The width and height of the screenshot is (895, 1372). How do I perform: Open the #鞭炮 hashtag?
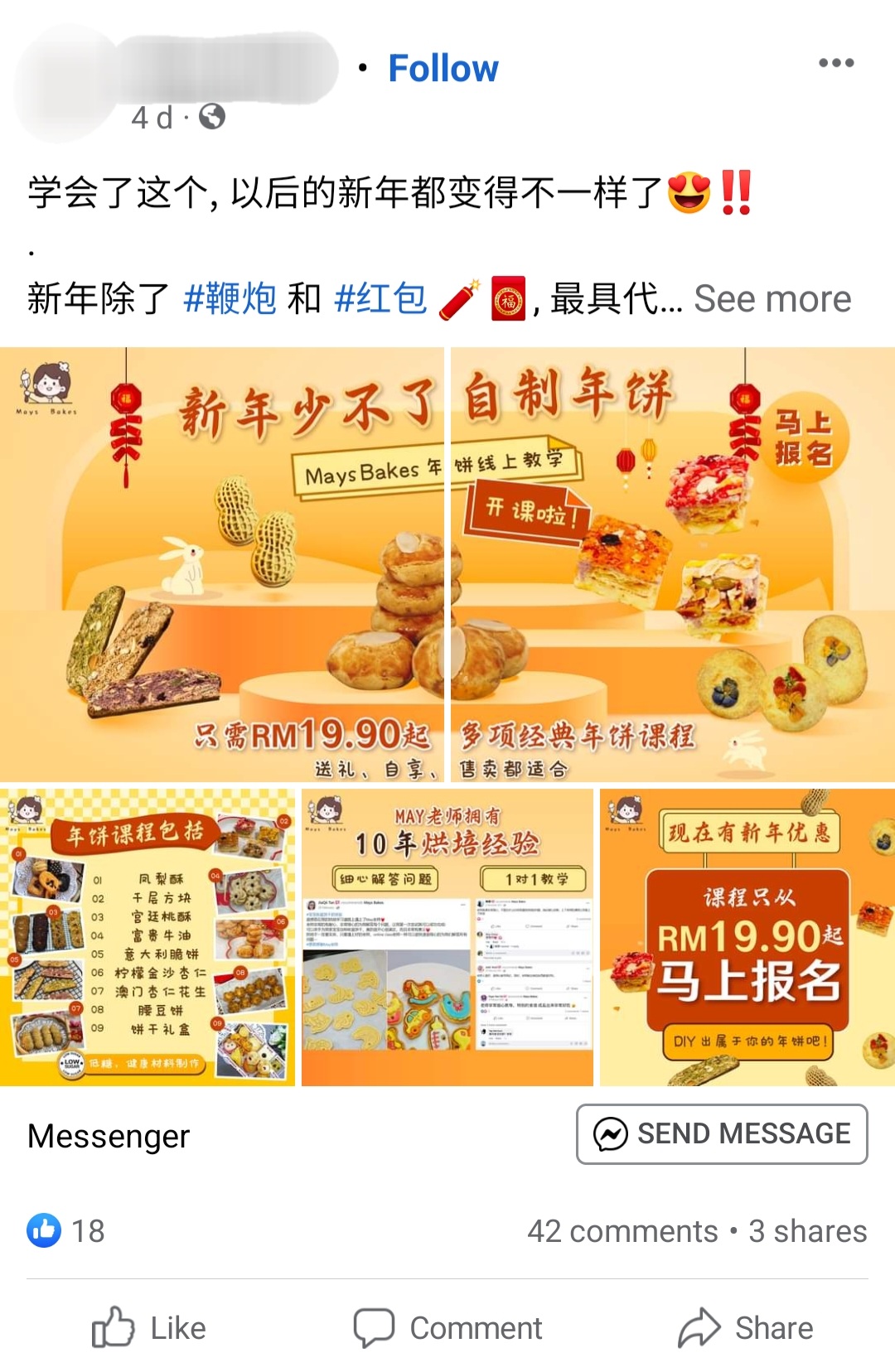[x=232, y=298]
